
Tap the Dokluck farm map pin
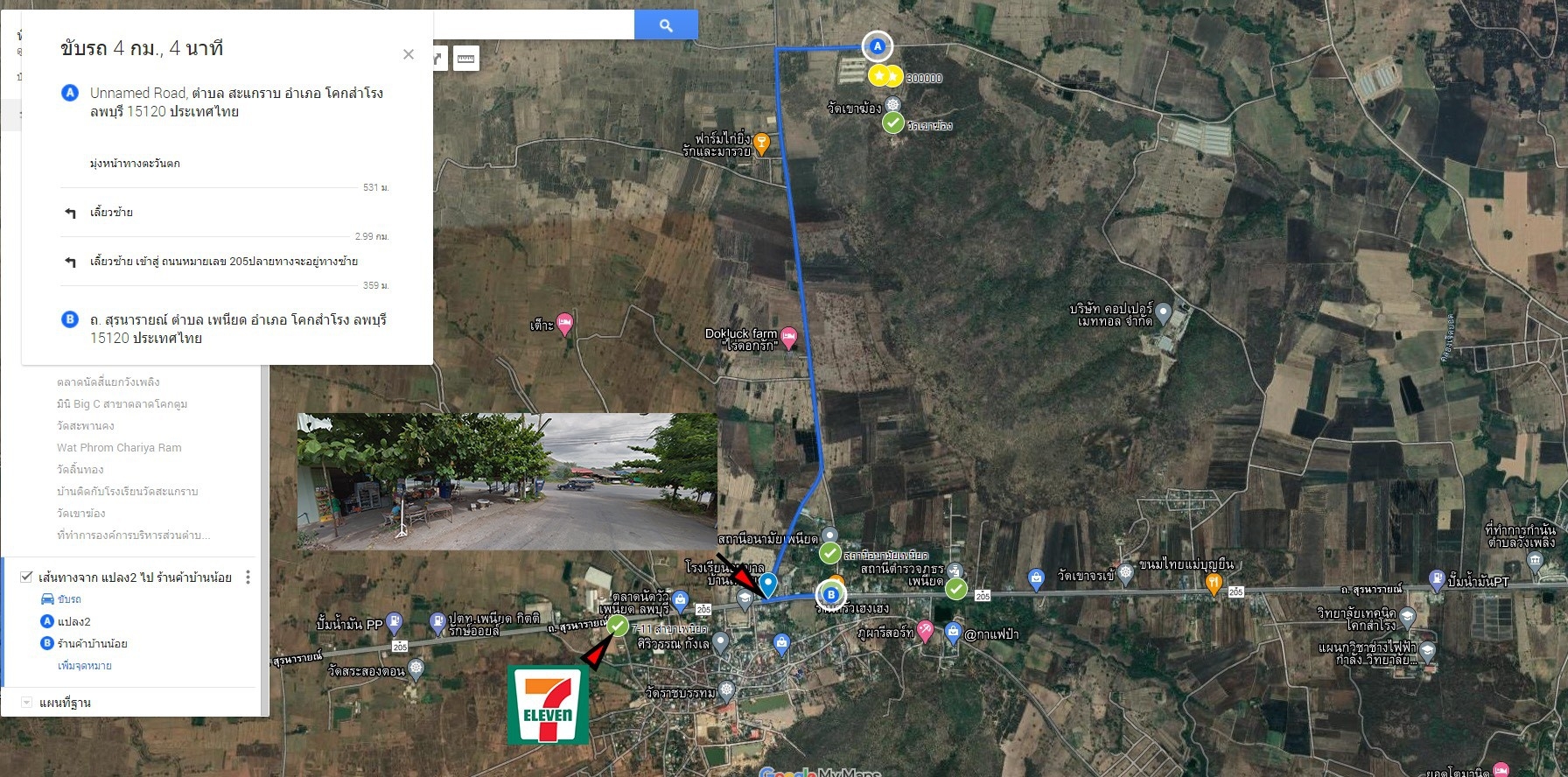pos(788,336)
